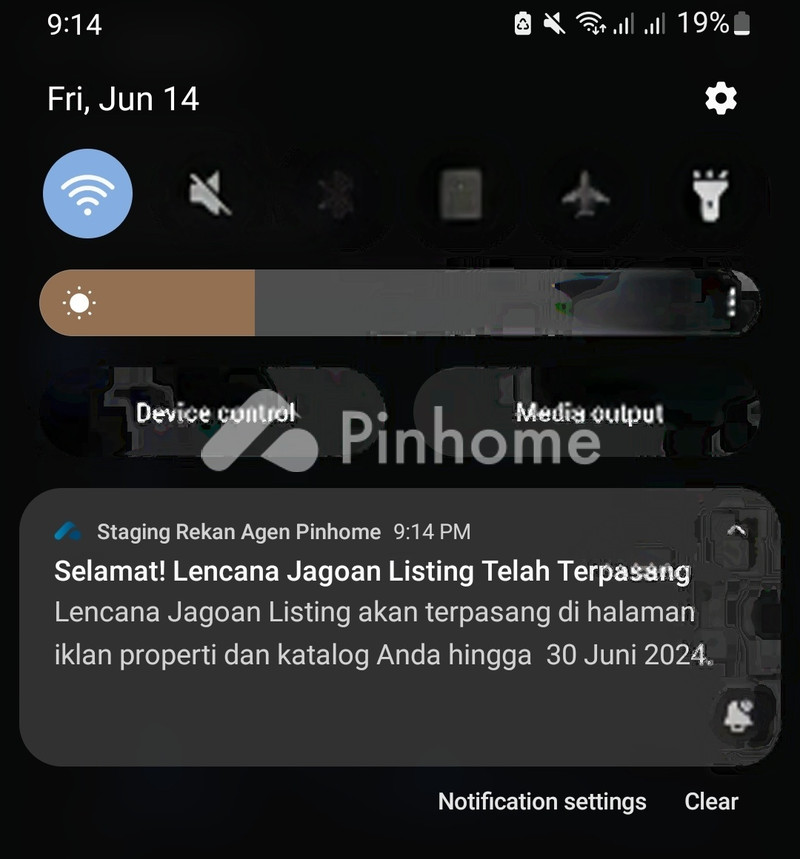The image size is (800, 859).
Task: Enable Bluetooth from quick settings
Action: point(336,194)
